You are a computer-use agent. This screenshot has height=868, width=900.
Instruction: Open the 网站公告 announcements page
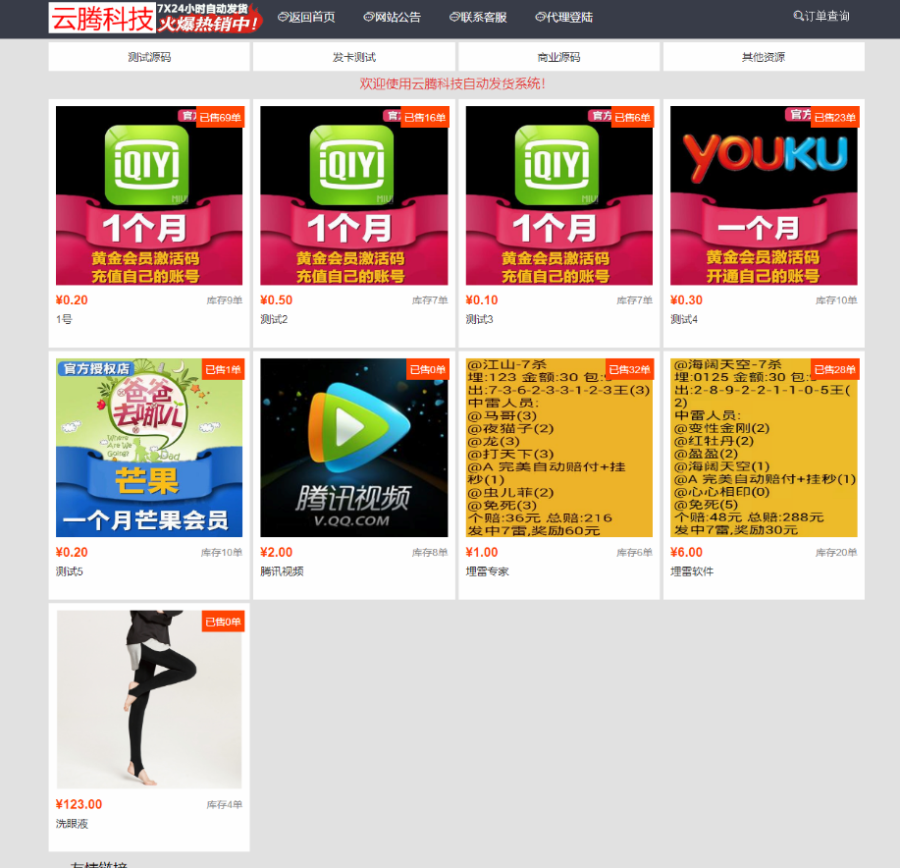click(x=392, y=17)
